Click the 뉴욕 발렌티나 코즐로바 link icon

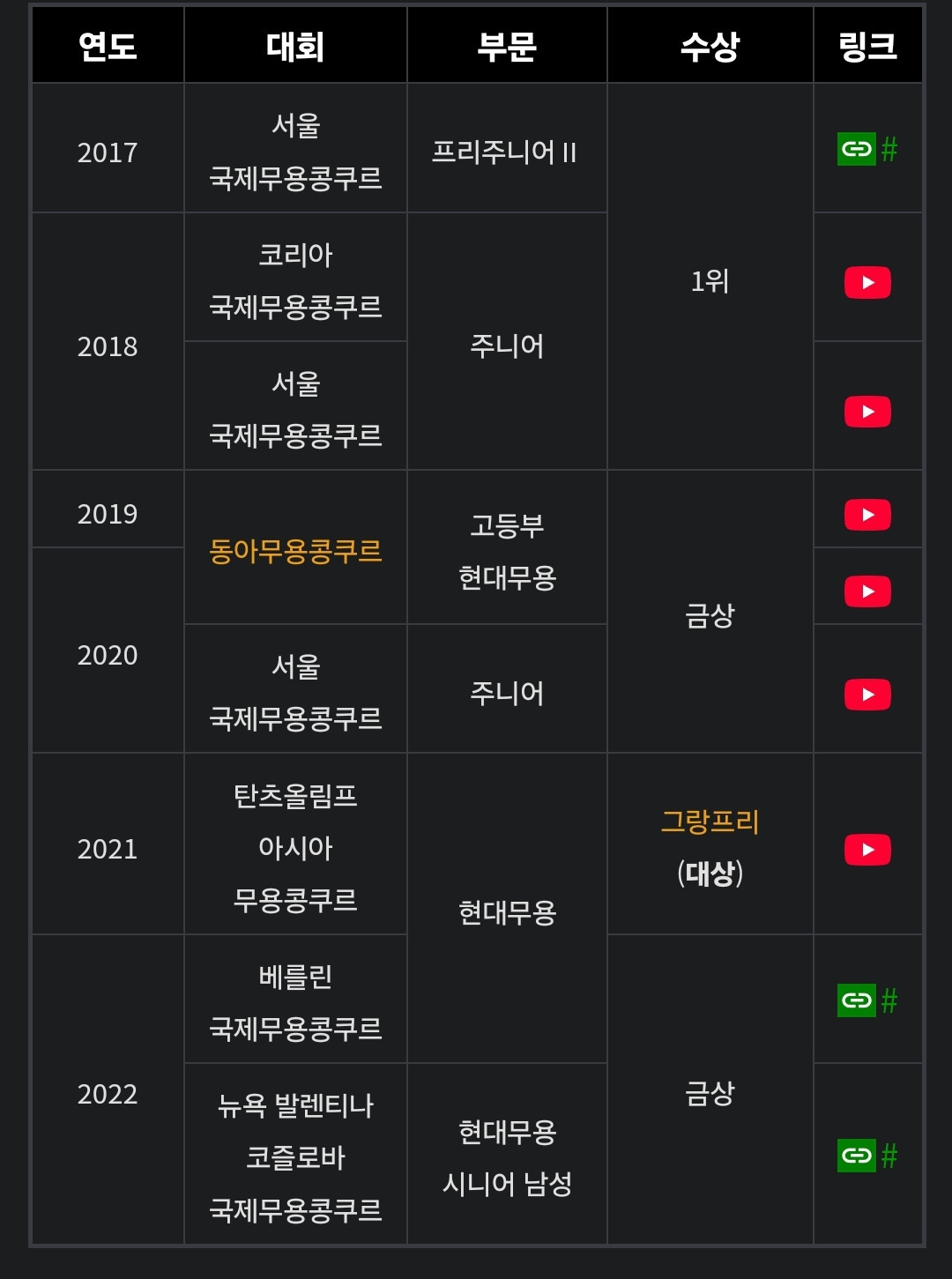[x=855, y=1153]
